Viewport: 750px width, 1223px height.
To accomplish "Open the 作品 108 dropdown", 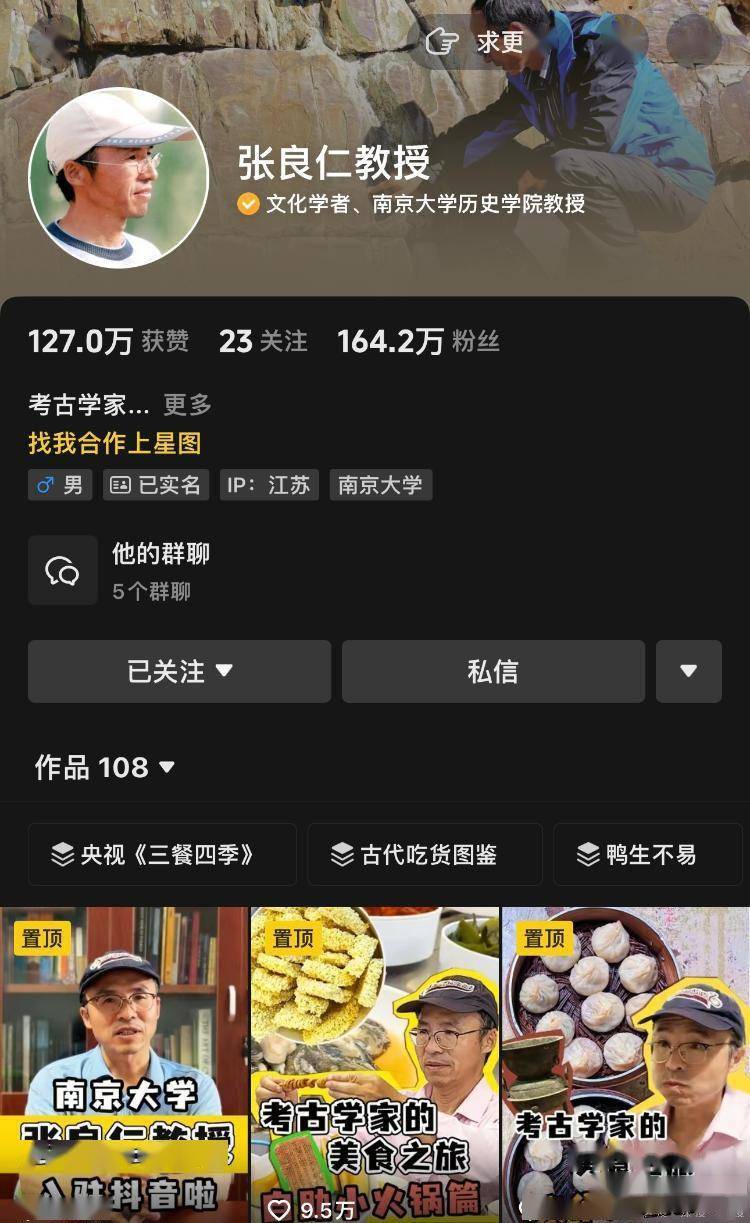I will (105, 767).
